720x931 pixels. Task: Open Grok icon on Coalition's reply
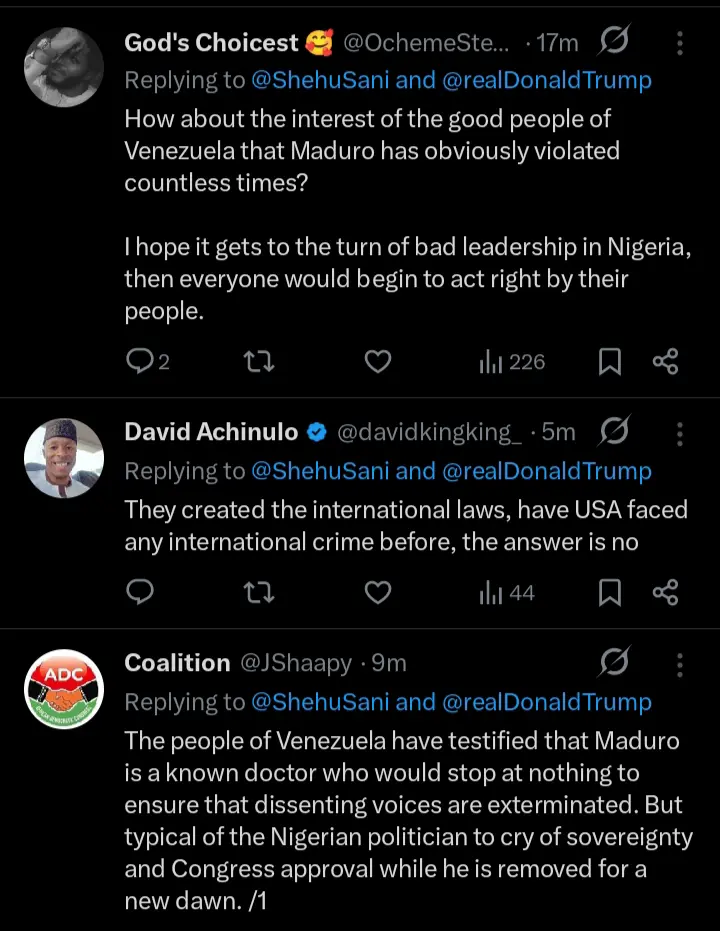[614, 663]
